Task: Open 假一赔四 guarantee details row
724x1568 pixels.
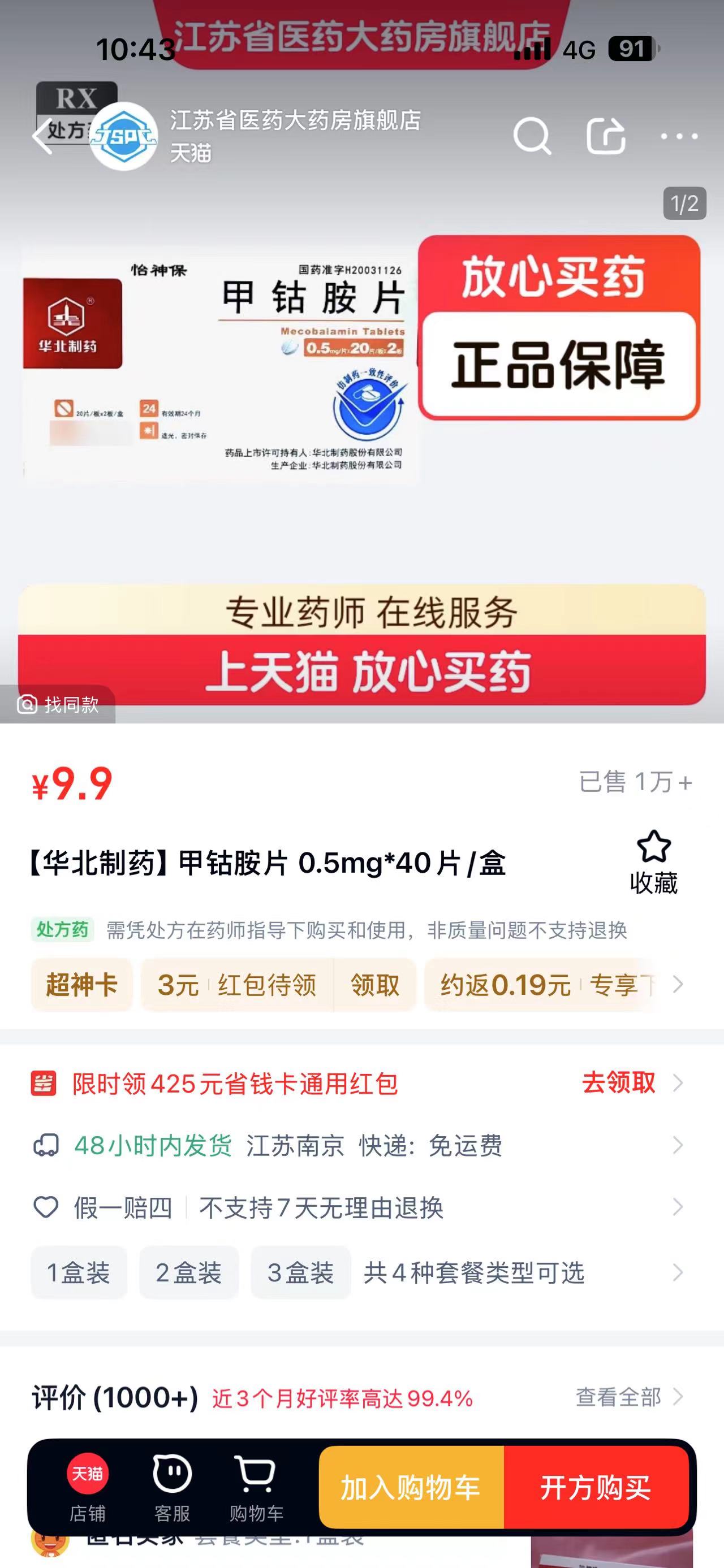Action: pyautogui.click(x=359, y=1207)
